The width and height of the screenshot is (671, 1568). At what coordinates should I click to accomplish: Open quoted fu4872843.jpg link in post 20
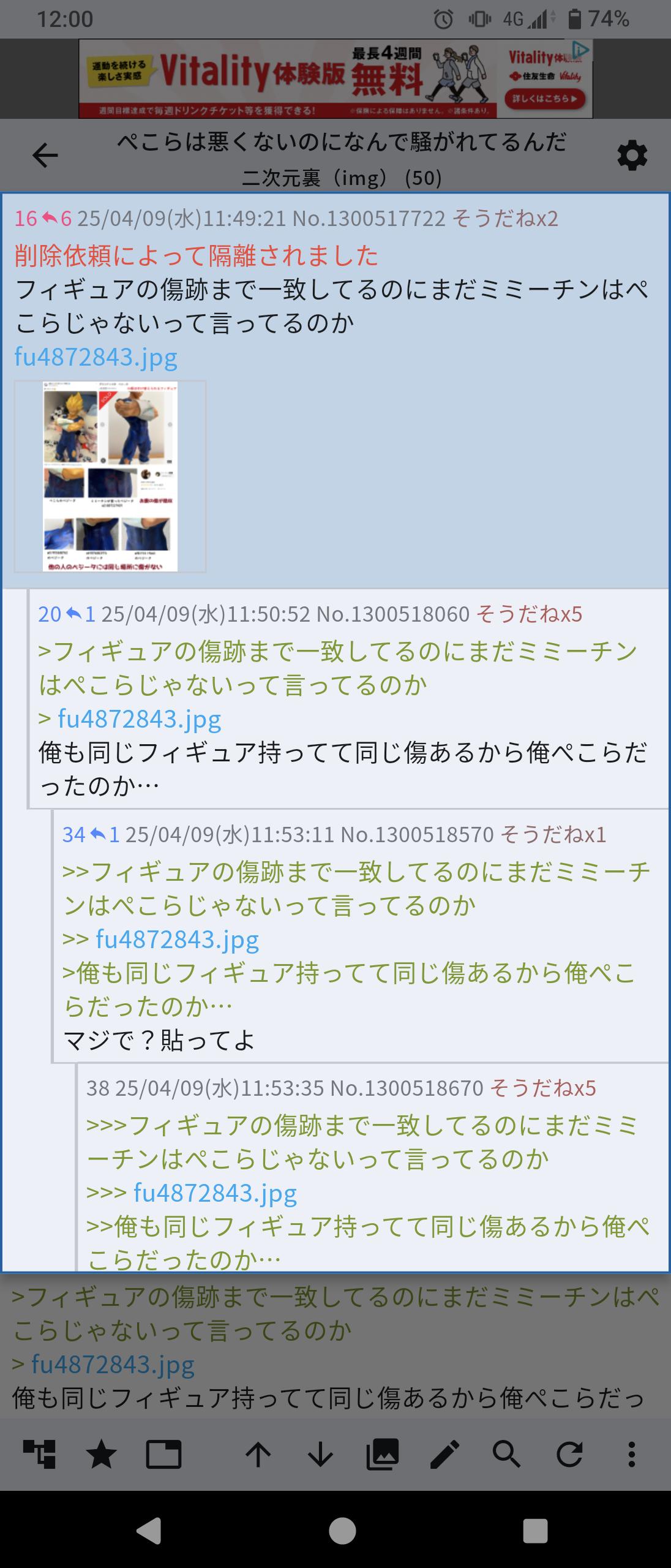(140, 718)
